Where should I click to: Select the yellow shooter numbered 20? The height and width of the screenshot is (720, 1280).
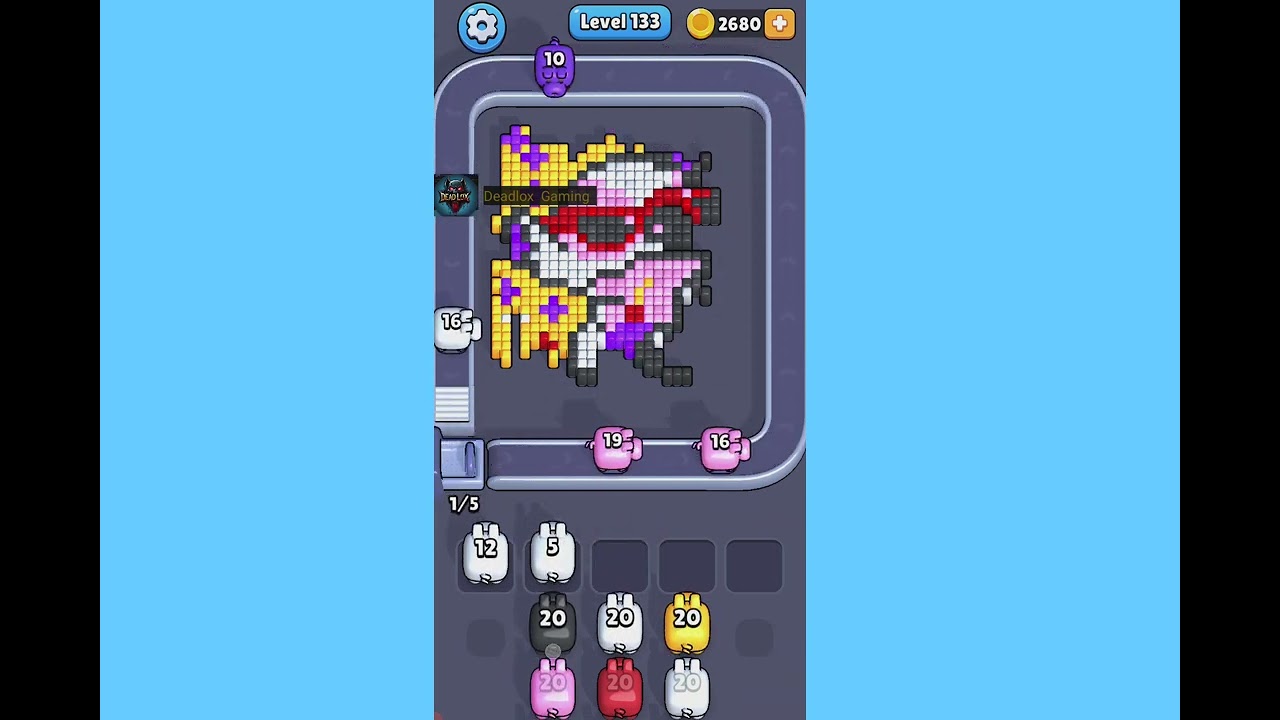686,622
